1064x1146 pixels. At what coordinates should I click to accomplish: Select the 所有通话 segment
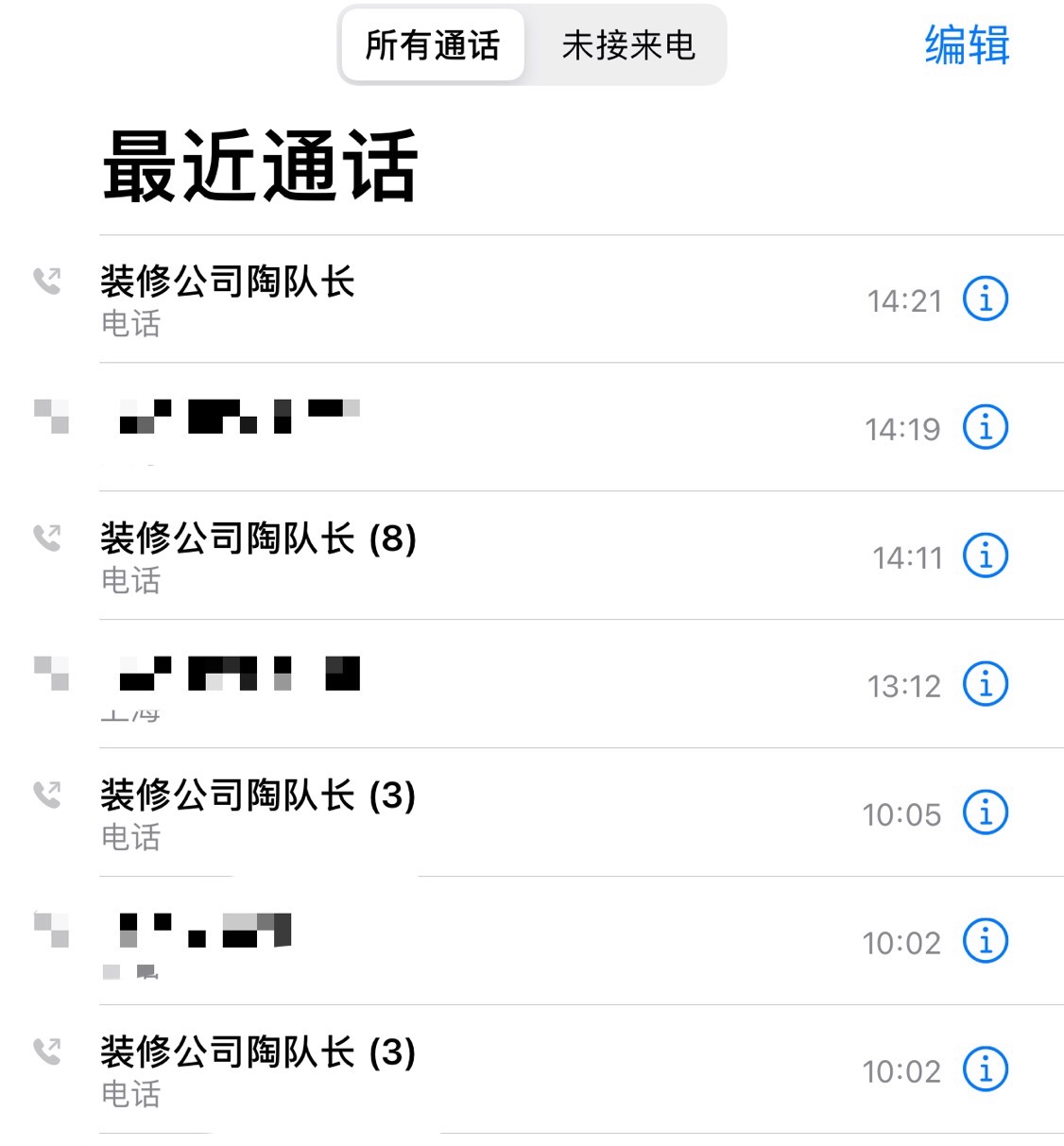pyautogui.click(x=432, y=45)
